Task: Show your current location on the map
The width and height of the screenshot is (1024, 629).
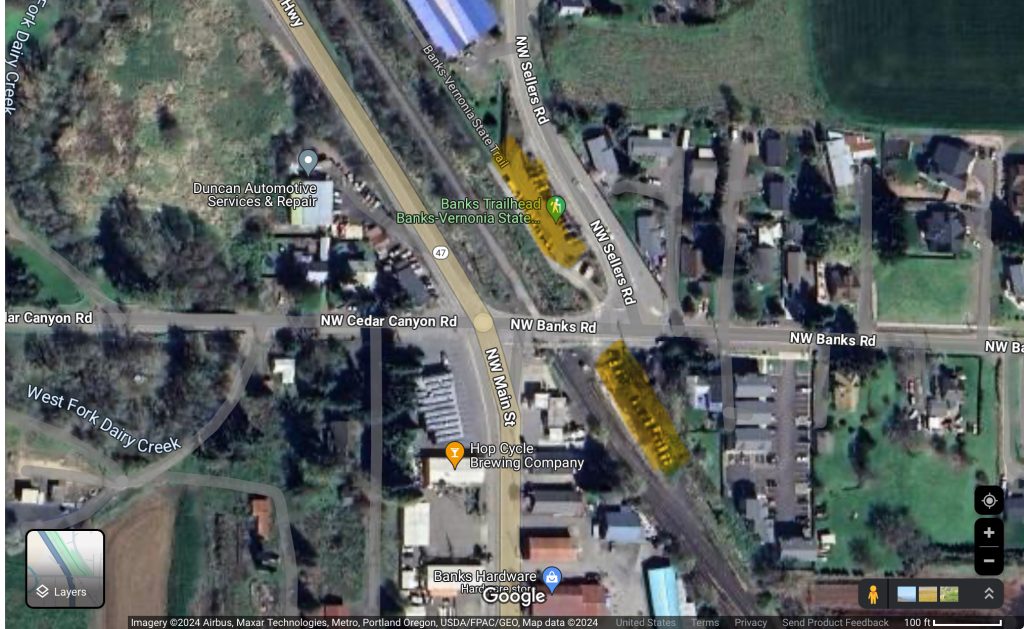Action: [x=988, y=501]
